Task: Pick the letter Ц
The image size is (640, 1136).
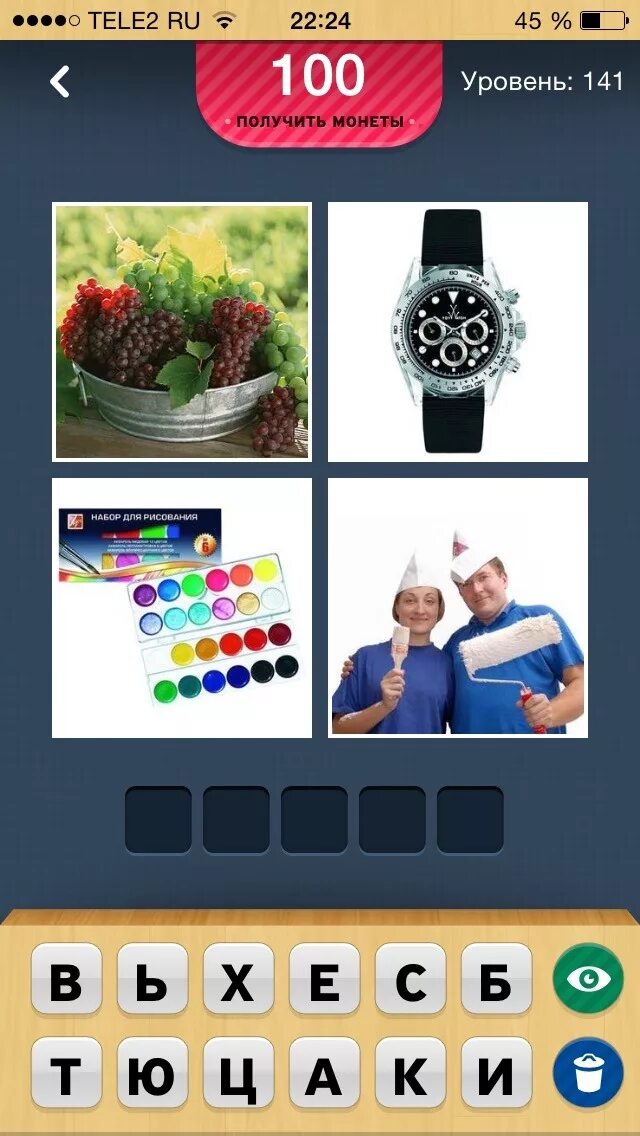Action: pos(238,1075)
